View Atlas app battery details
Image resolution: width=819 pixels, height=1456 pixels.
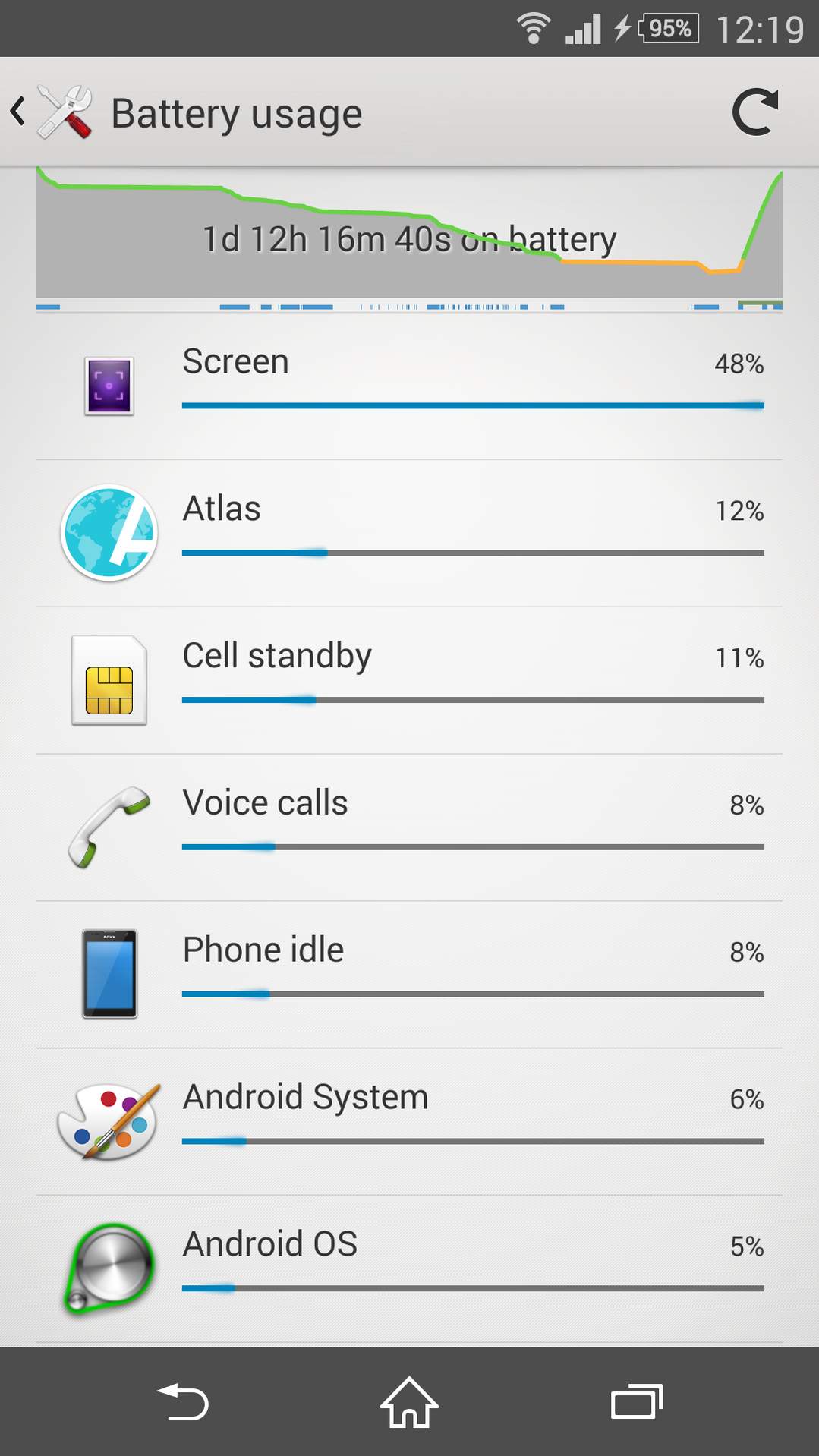[x=409, y=533]
